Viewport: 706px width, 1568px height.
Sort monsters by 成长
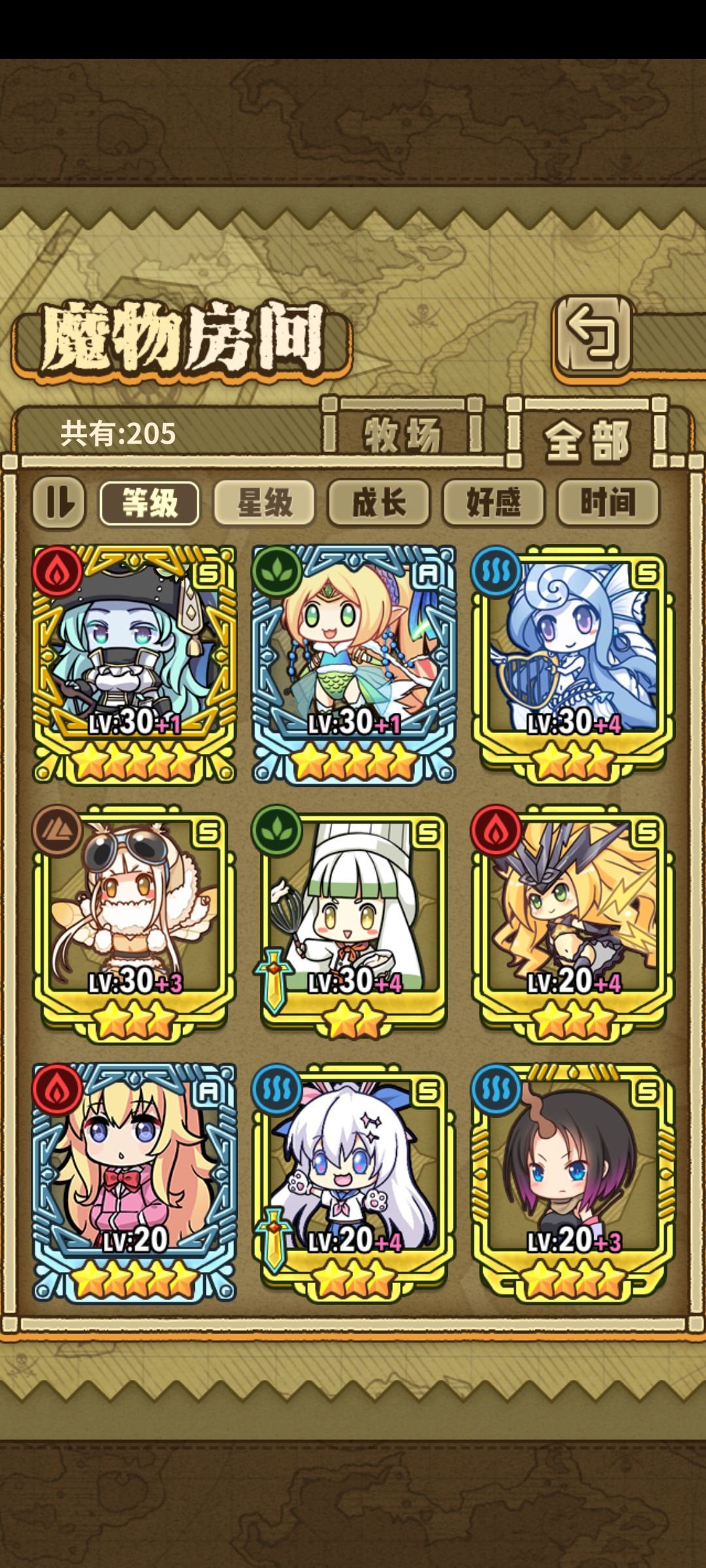[378, 503]
